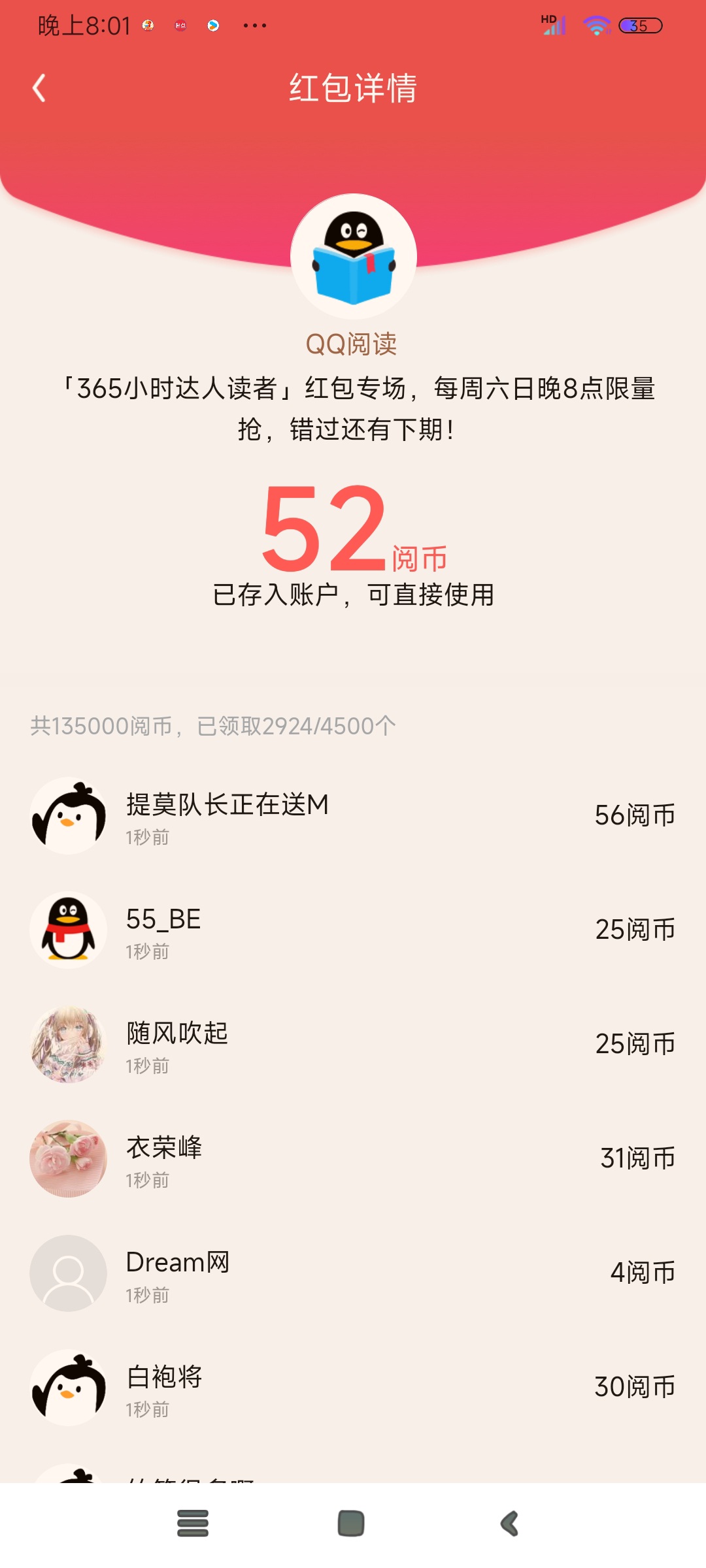Tap the system back button
706x1568 pixels.
[x=510, y=1524]
